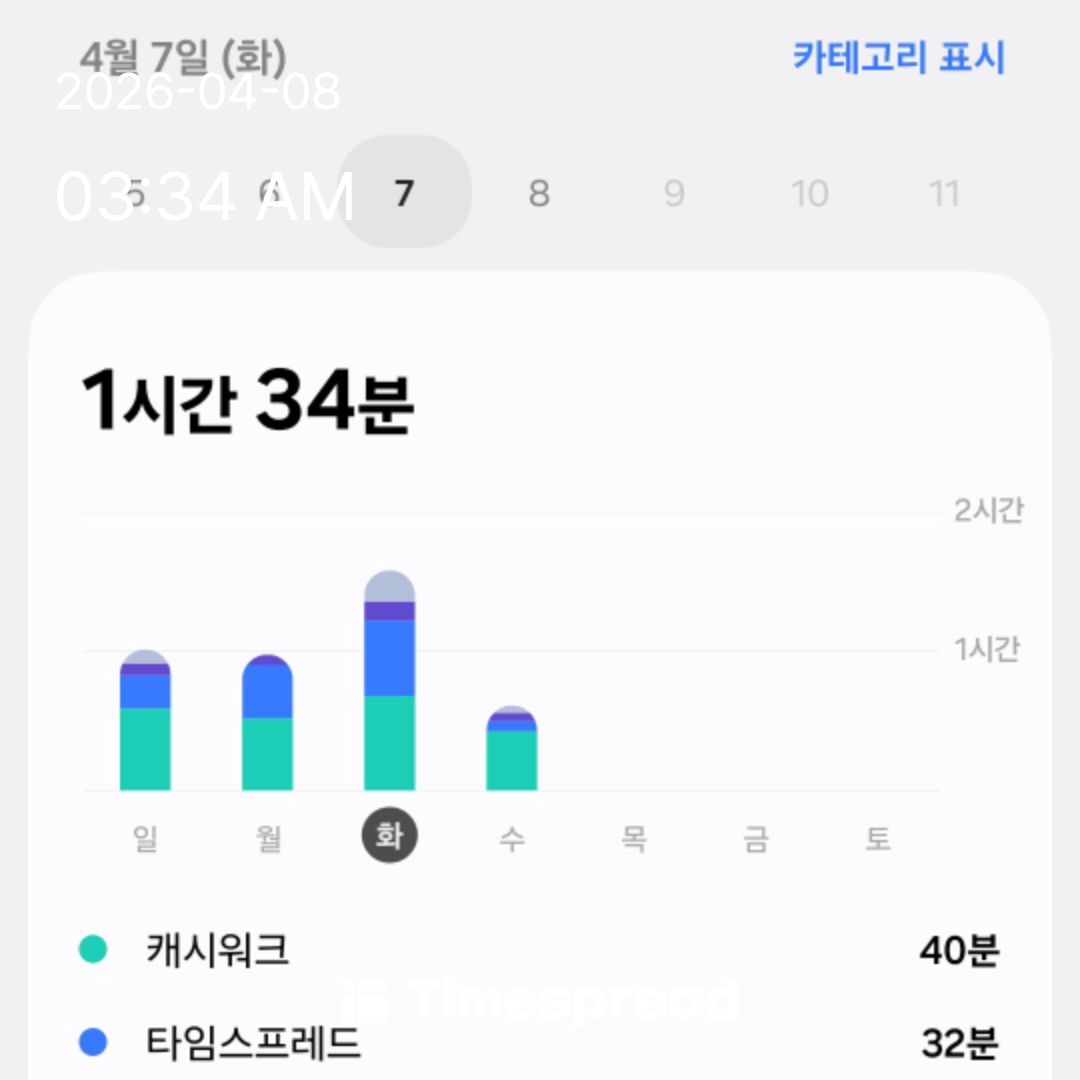Open the 타임스프레드 usage row

540,1044
